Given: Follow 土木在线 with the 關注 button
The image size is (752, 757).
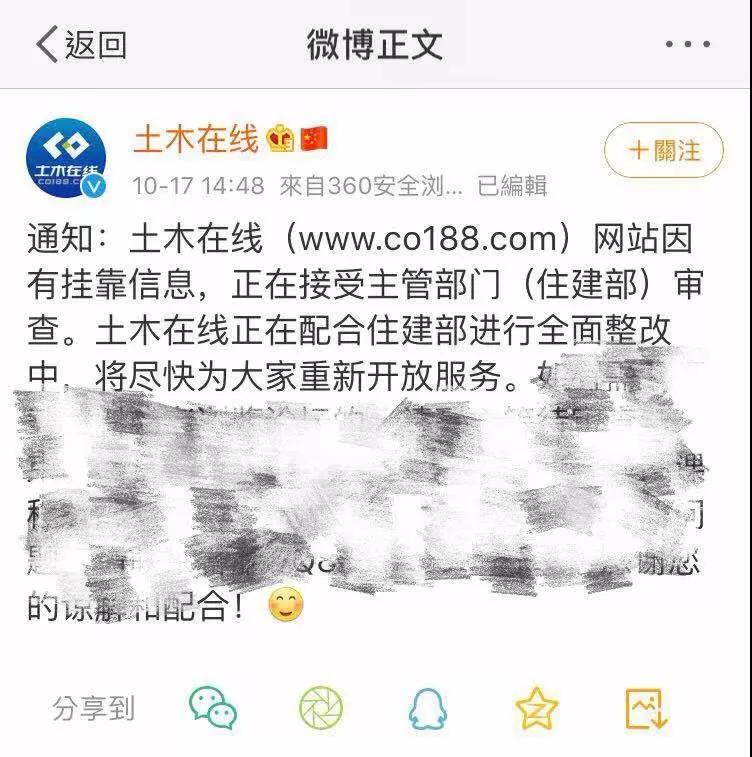Looking at the screenshot, I should tap(663, 151).
